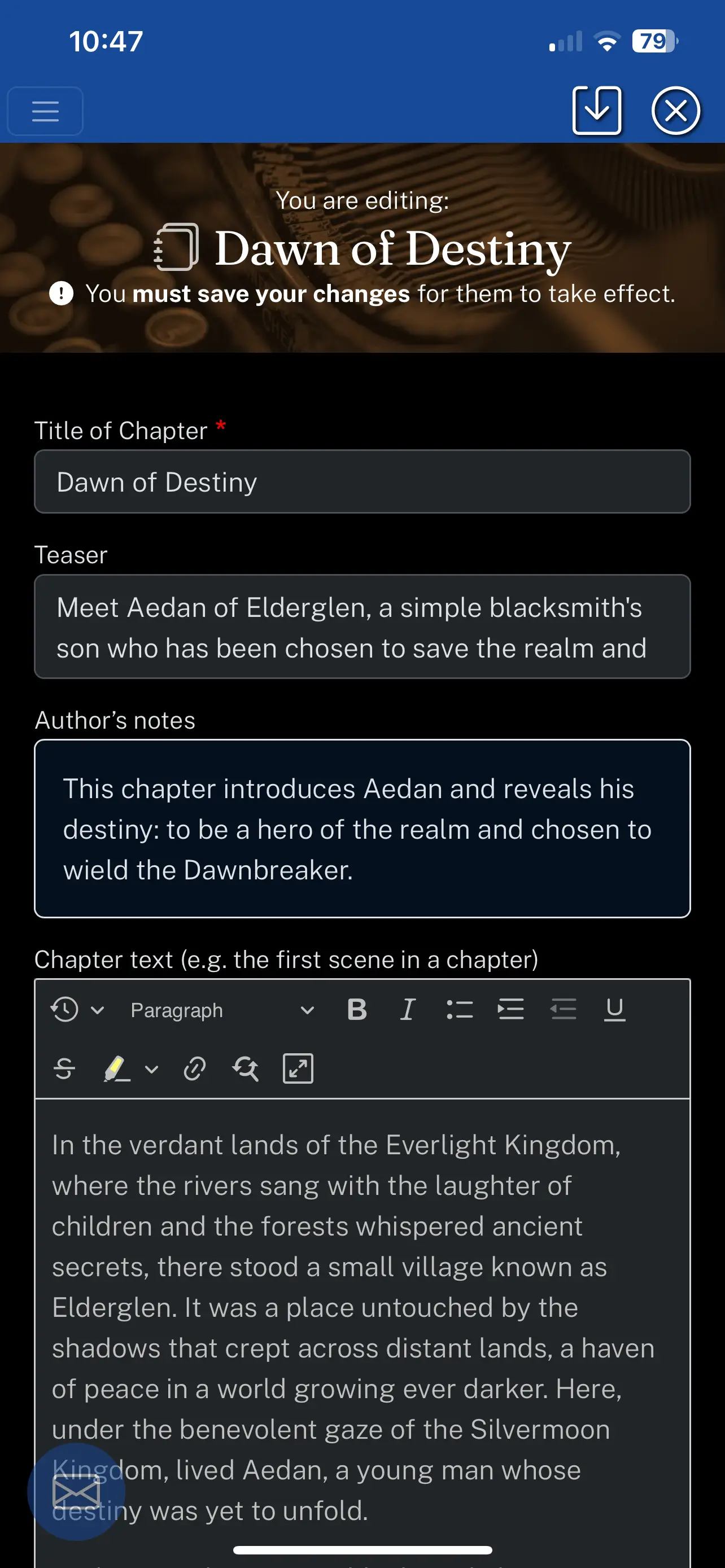Close the chapter editor
The image size is (725, 1568).
[676, 111]
